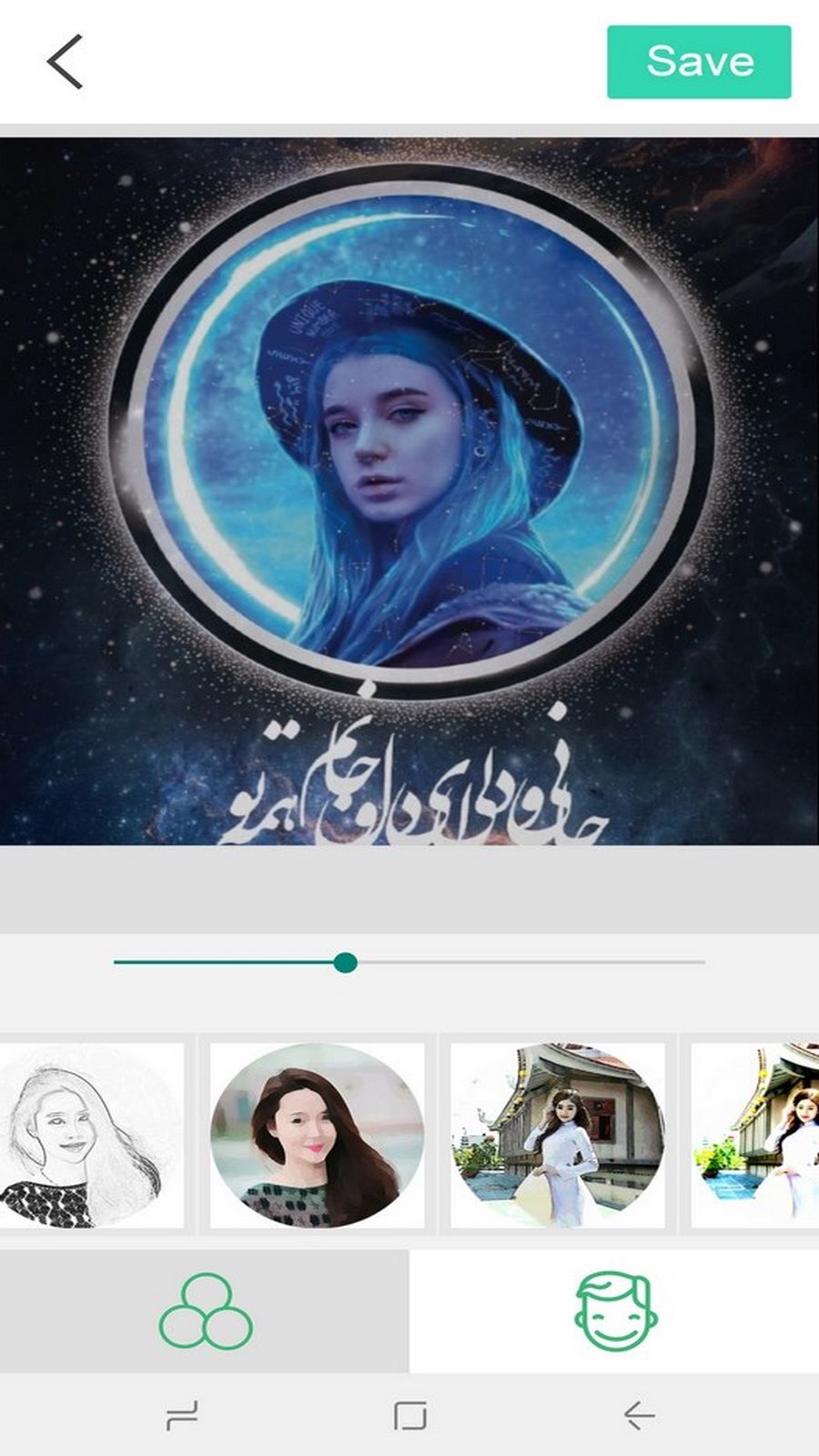Choose the temple girl round effect
This screenshot has height=1456, width=819.
click(558, 1135)
